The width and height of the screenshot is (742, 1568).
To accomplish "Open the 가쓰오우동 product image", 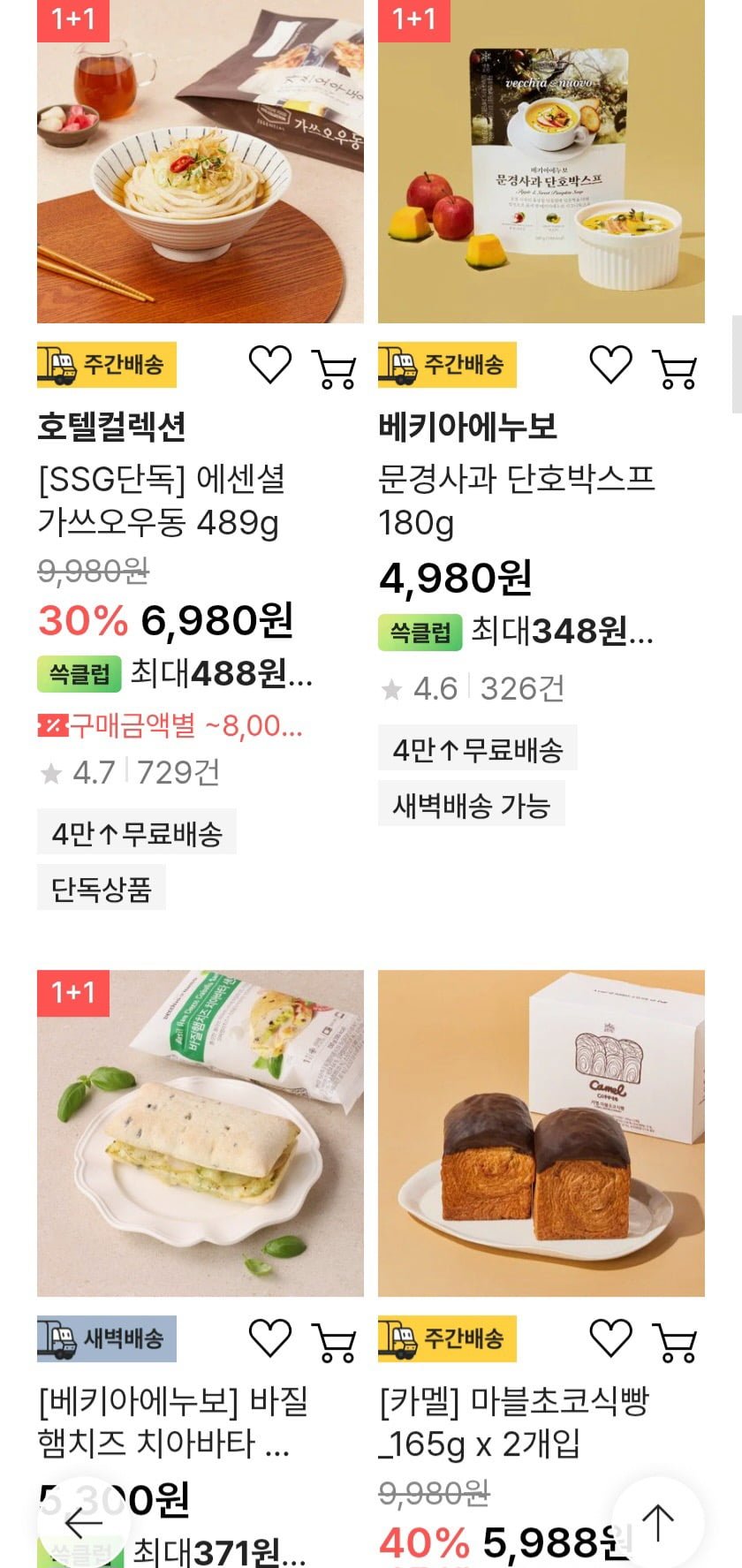I will [200, 162].
